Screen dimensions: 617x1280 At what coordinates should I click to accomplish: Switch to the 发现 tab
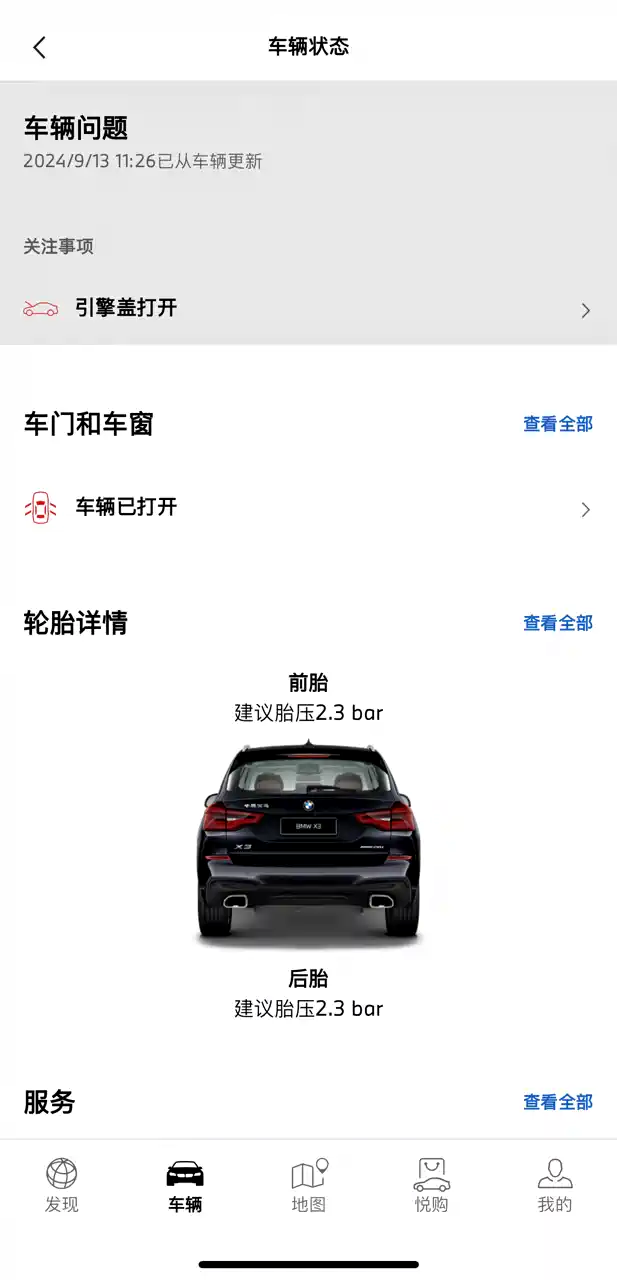point(62,1186)
